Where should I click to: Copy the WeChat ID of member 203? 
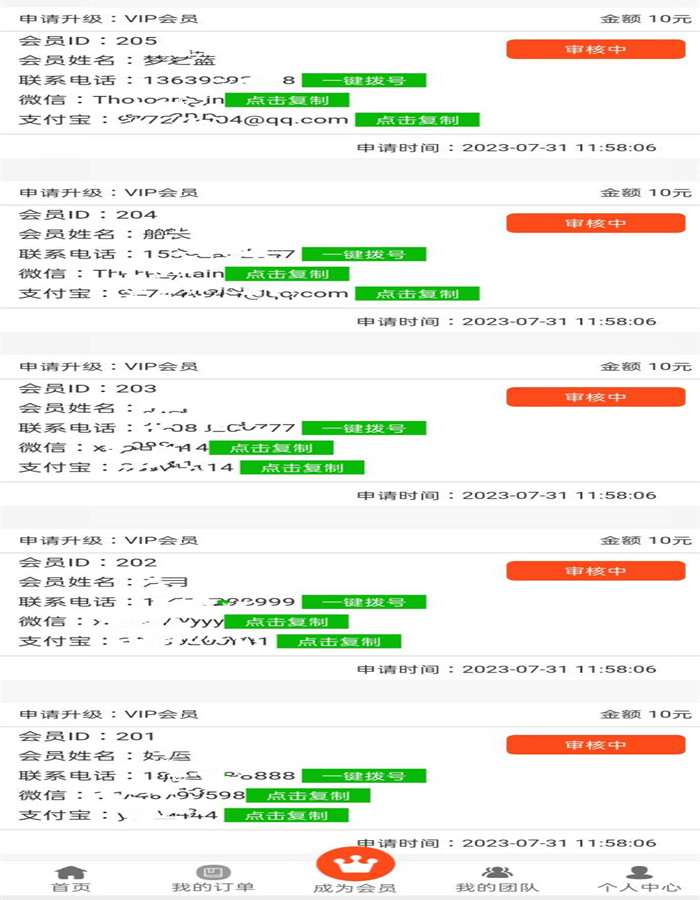(x=272, y=448)
